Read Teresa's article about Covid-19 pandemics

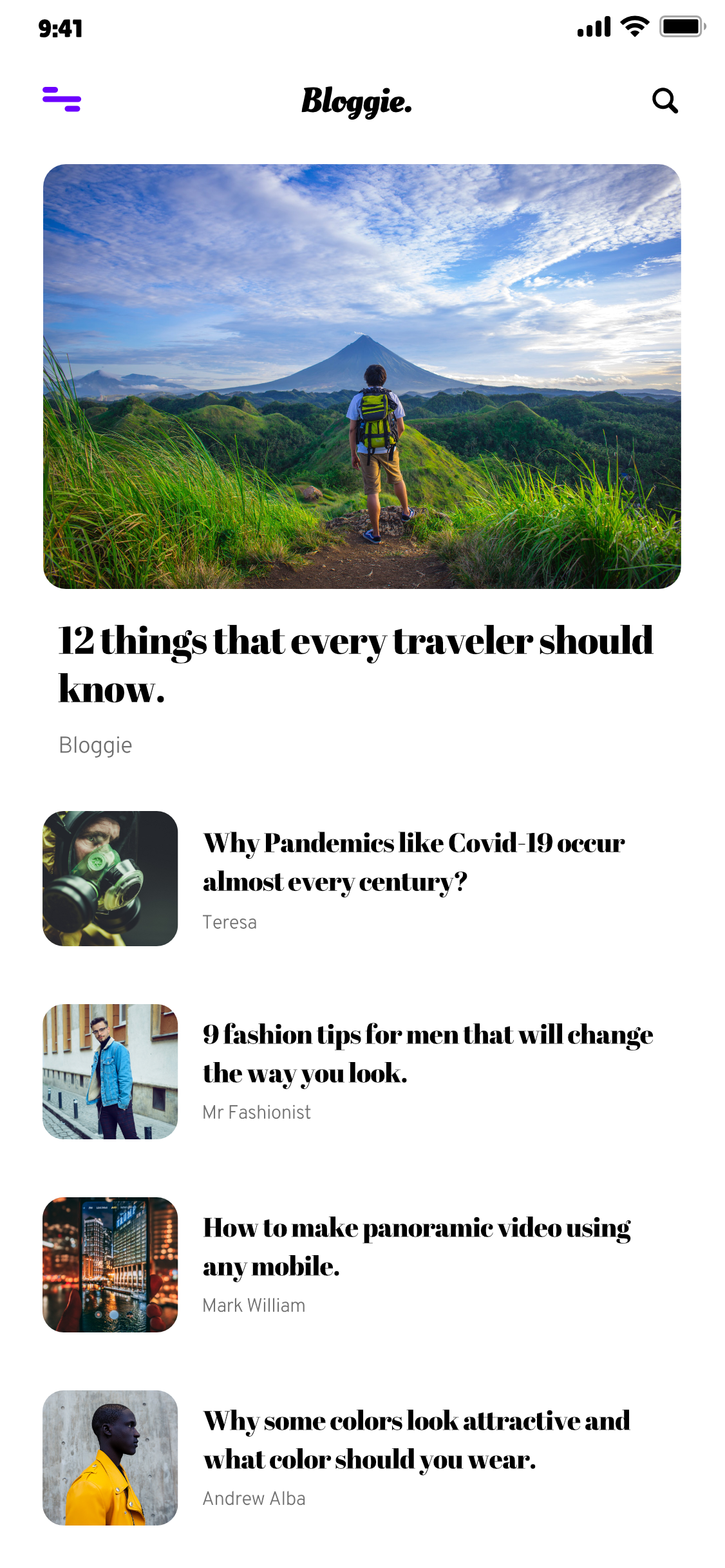[x=413, y=863]
